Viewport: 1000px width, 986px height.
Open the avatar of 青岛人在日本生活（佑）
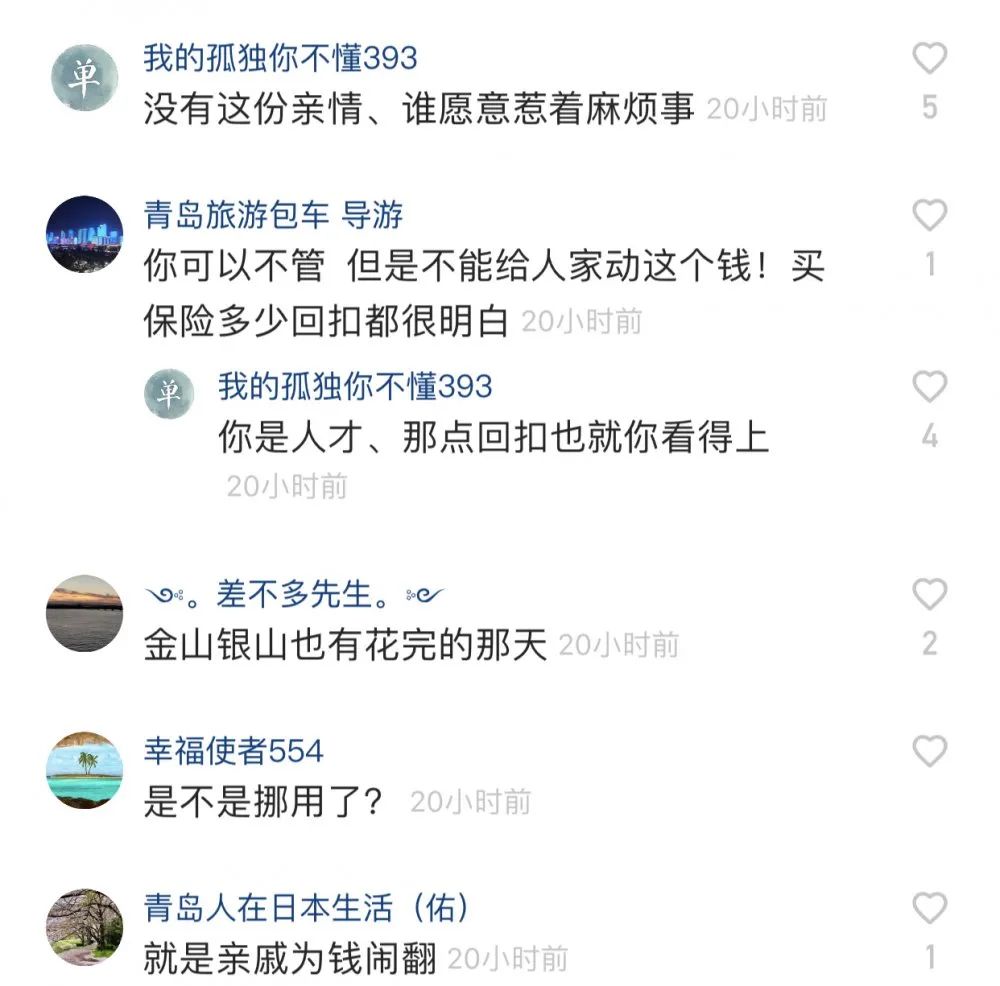tap(85, 927)
